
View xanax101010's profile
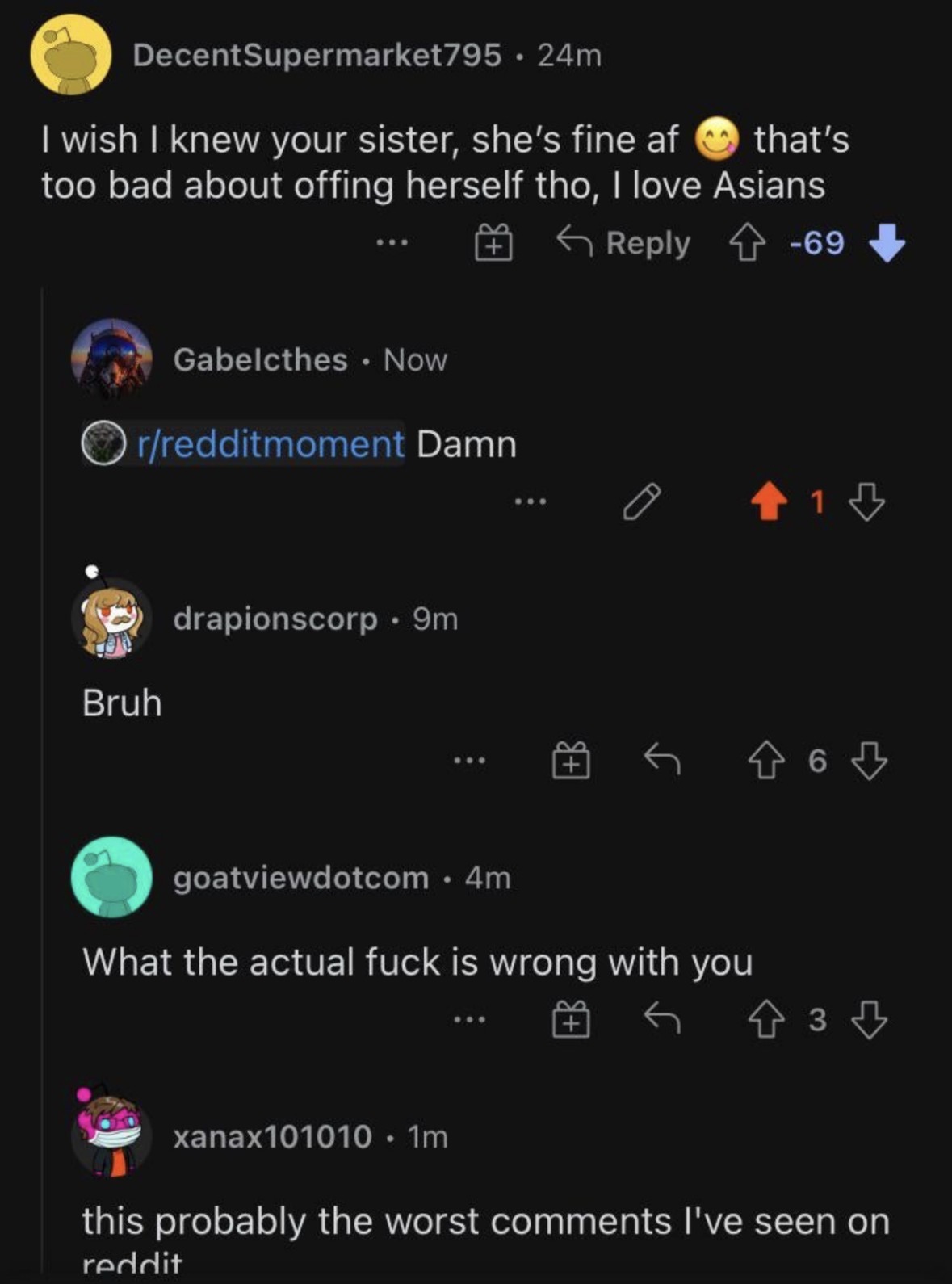point(272,1136)
